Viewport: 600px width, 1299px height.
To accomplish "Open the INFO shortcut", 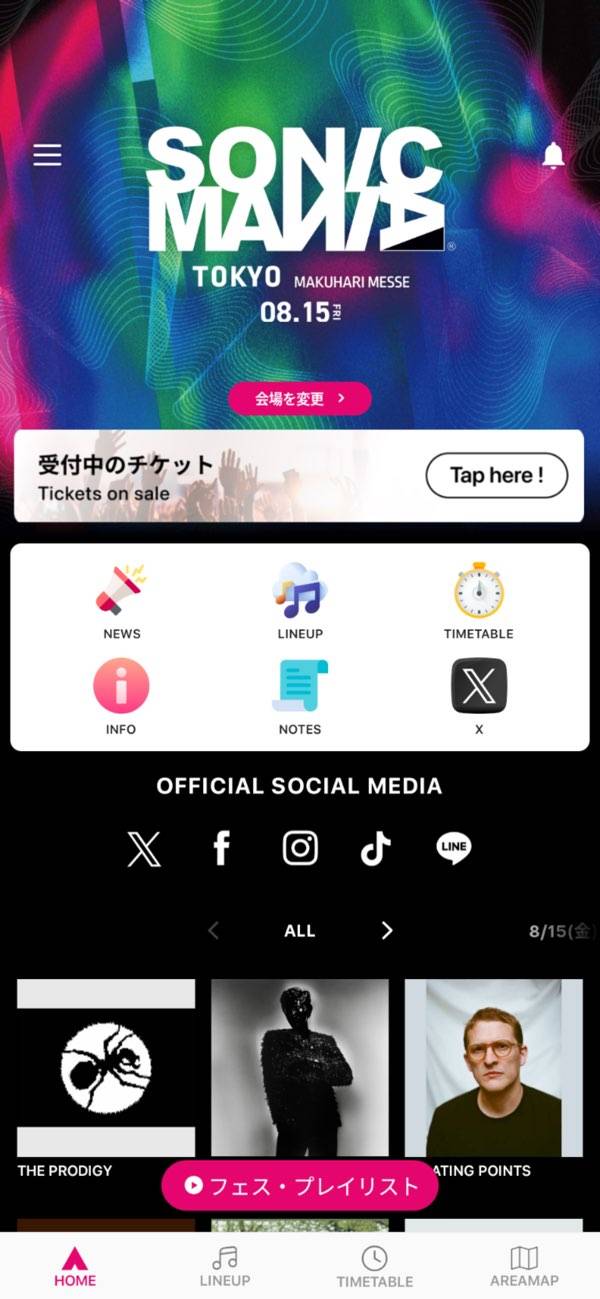I will [x=121, y=696].
